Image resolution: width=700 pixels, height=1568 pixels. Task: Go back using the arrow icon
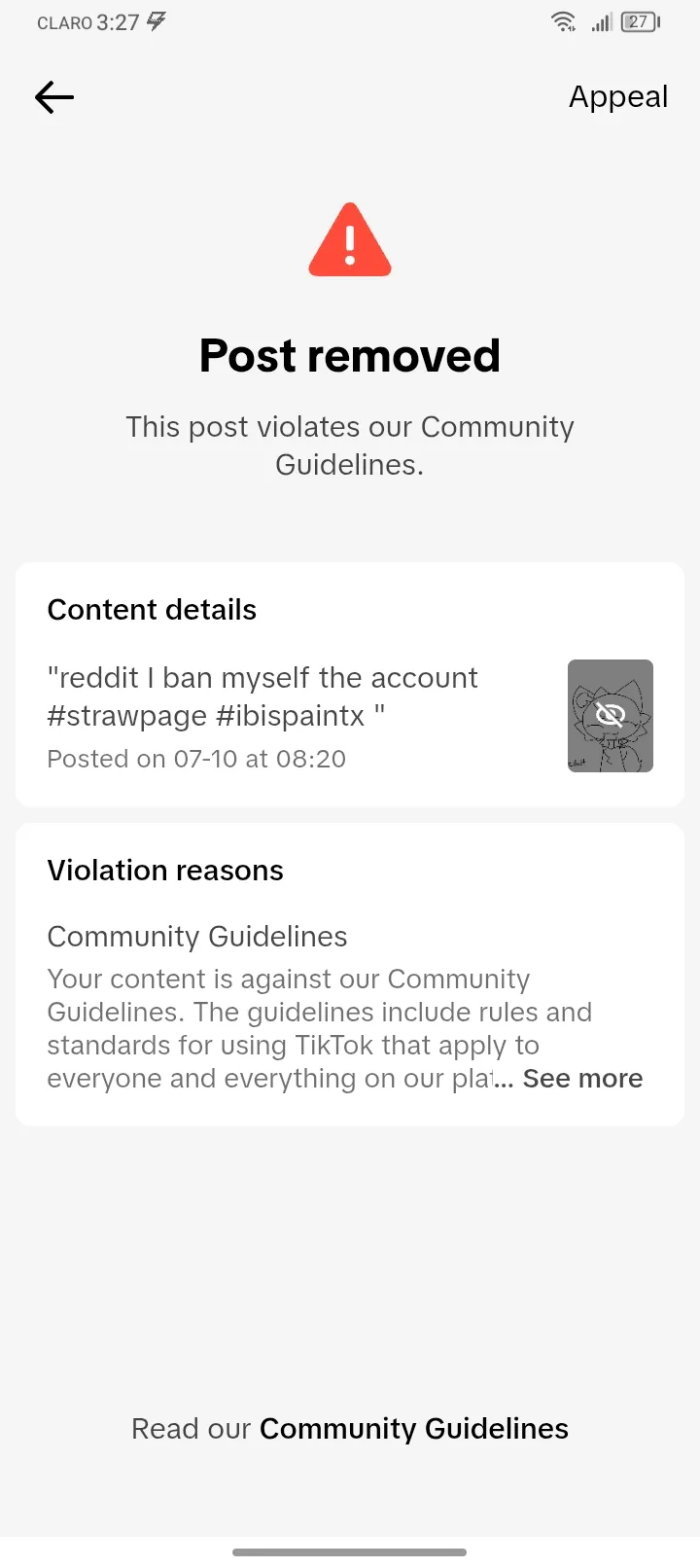54,97
